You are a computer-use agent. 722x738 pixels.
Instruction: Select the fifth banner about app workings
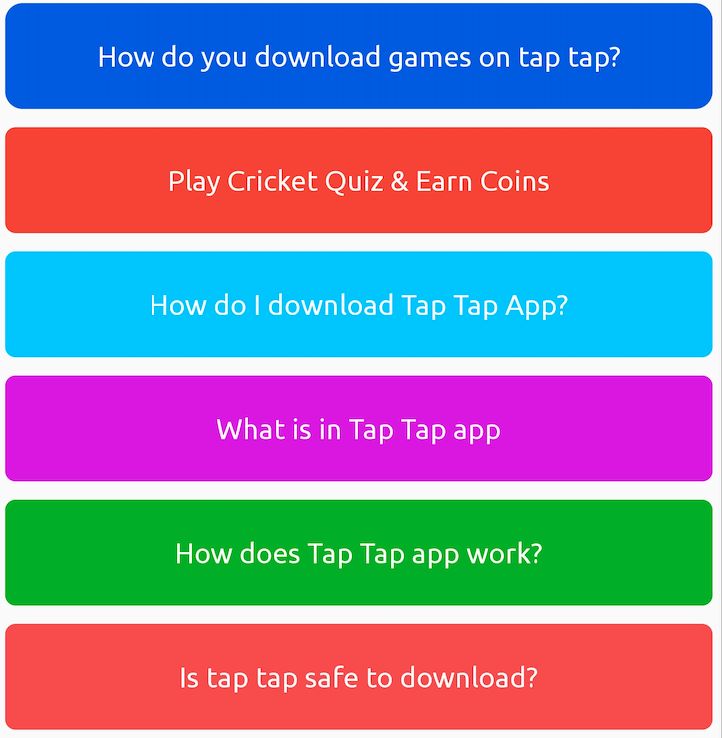[361, 553]
